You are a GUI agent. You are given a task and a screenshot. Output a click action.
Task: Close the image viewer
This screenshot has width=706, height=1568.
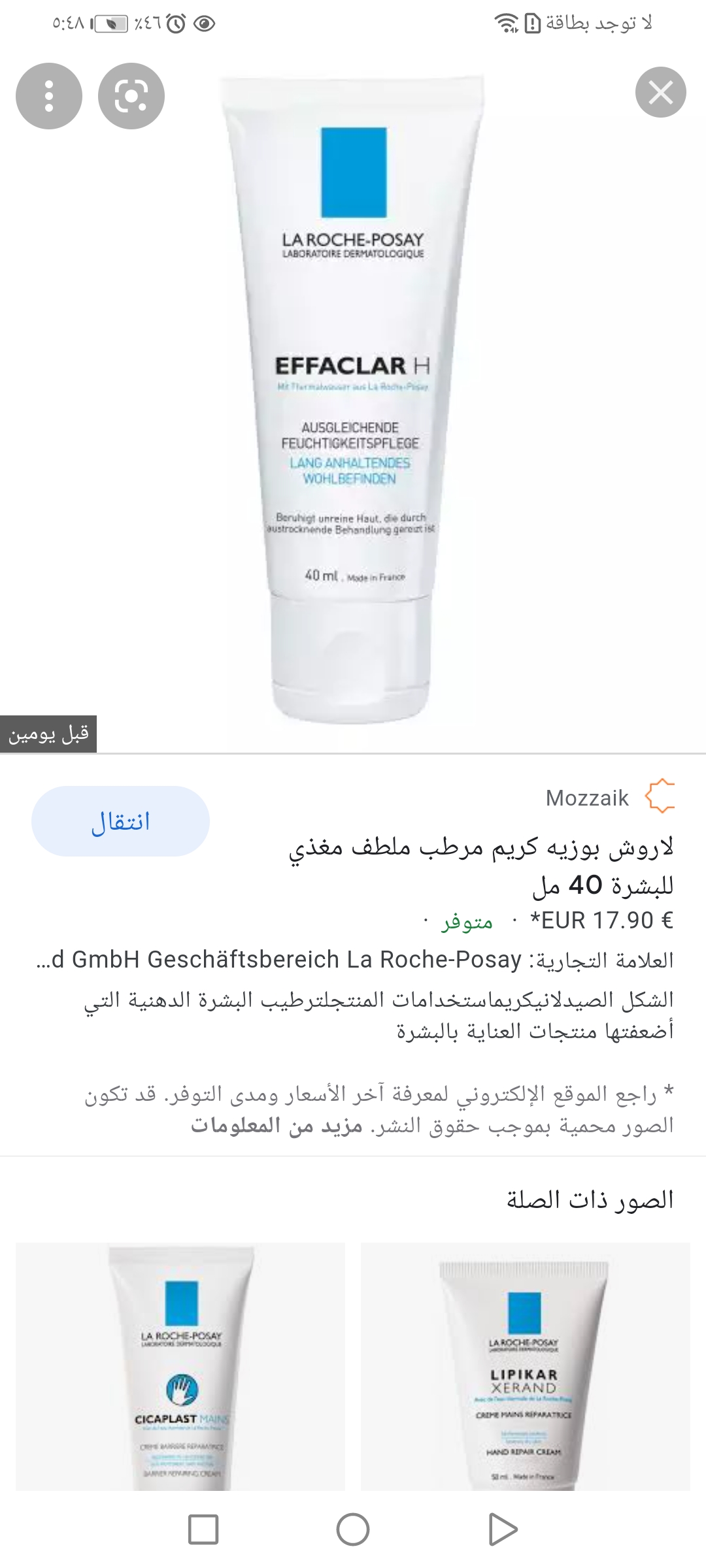660,93
